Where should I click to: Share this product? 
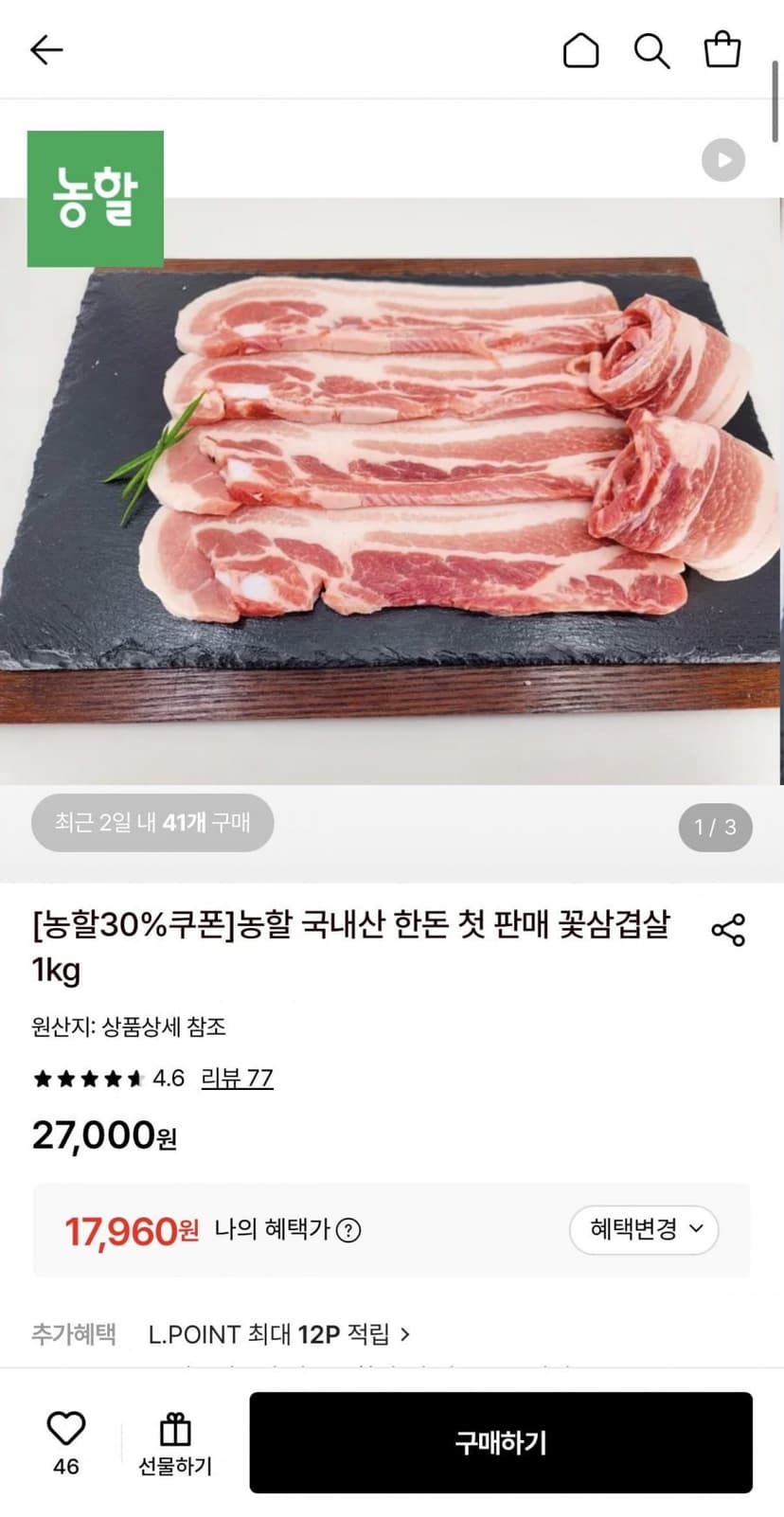point(728,930)
